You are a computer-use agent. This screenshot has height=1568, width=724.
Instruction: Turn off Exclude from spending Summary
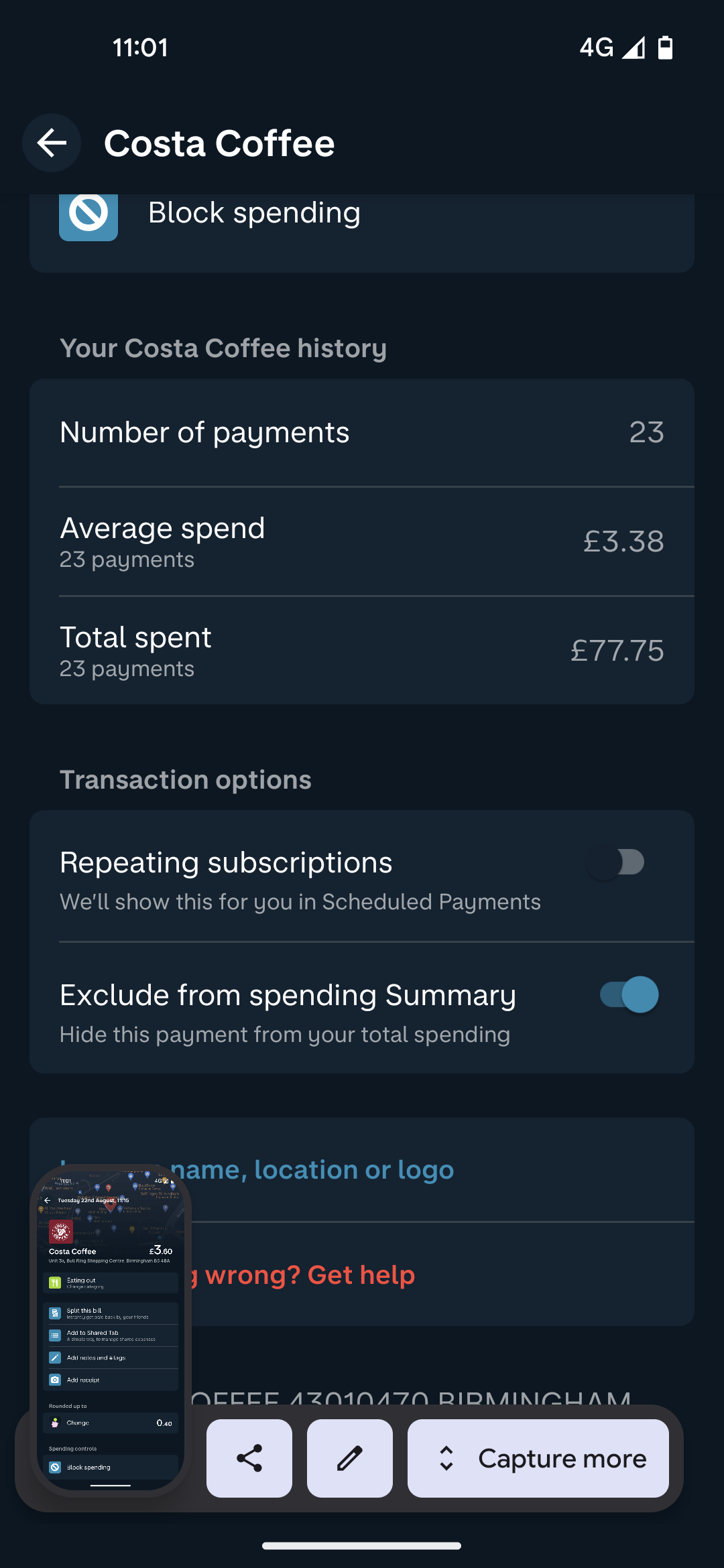(629, 994)
